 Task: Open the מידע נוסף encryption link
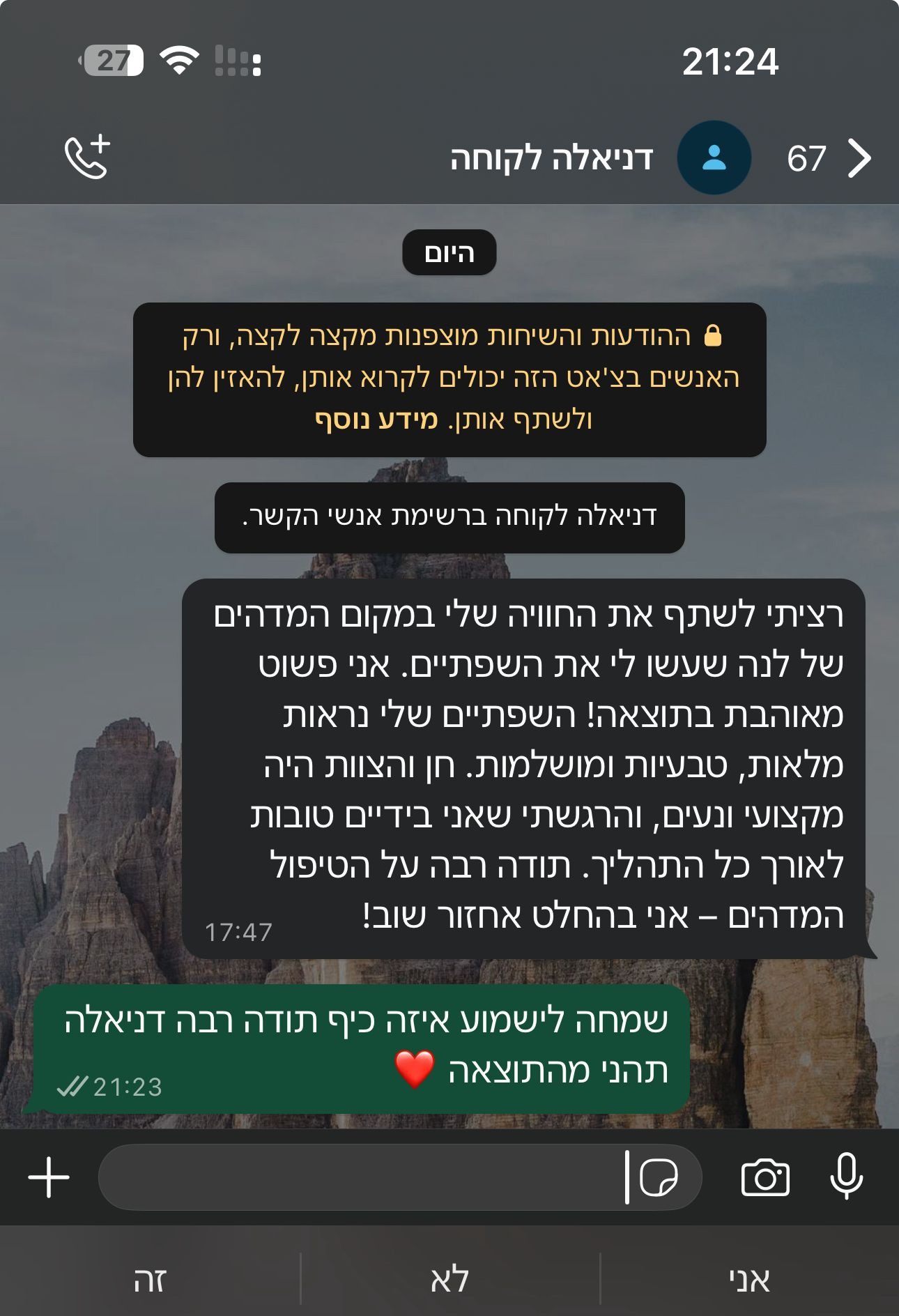point(376,420)
